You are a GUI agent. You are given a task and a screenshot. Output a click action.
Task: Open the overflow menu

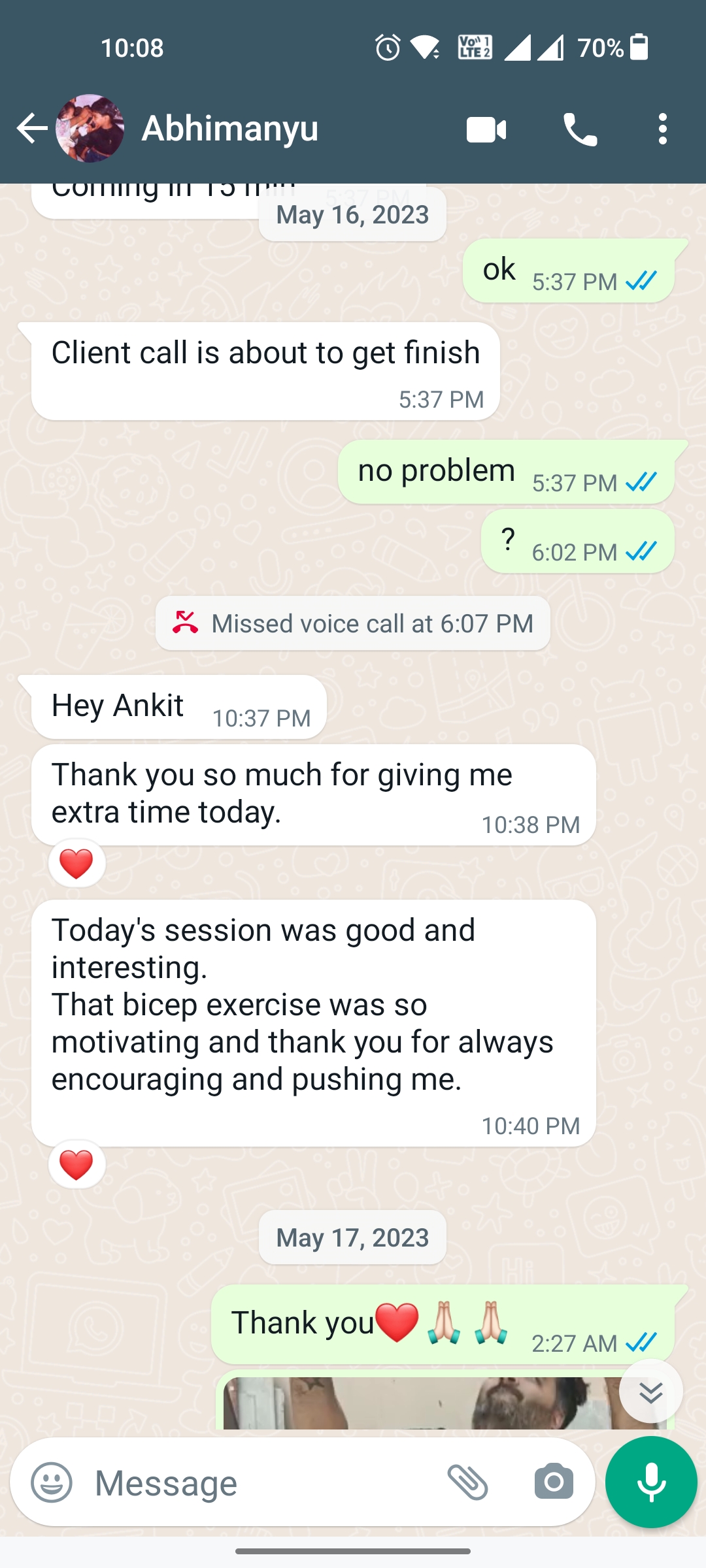(x=663, y=129)
